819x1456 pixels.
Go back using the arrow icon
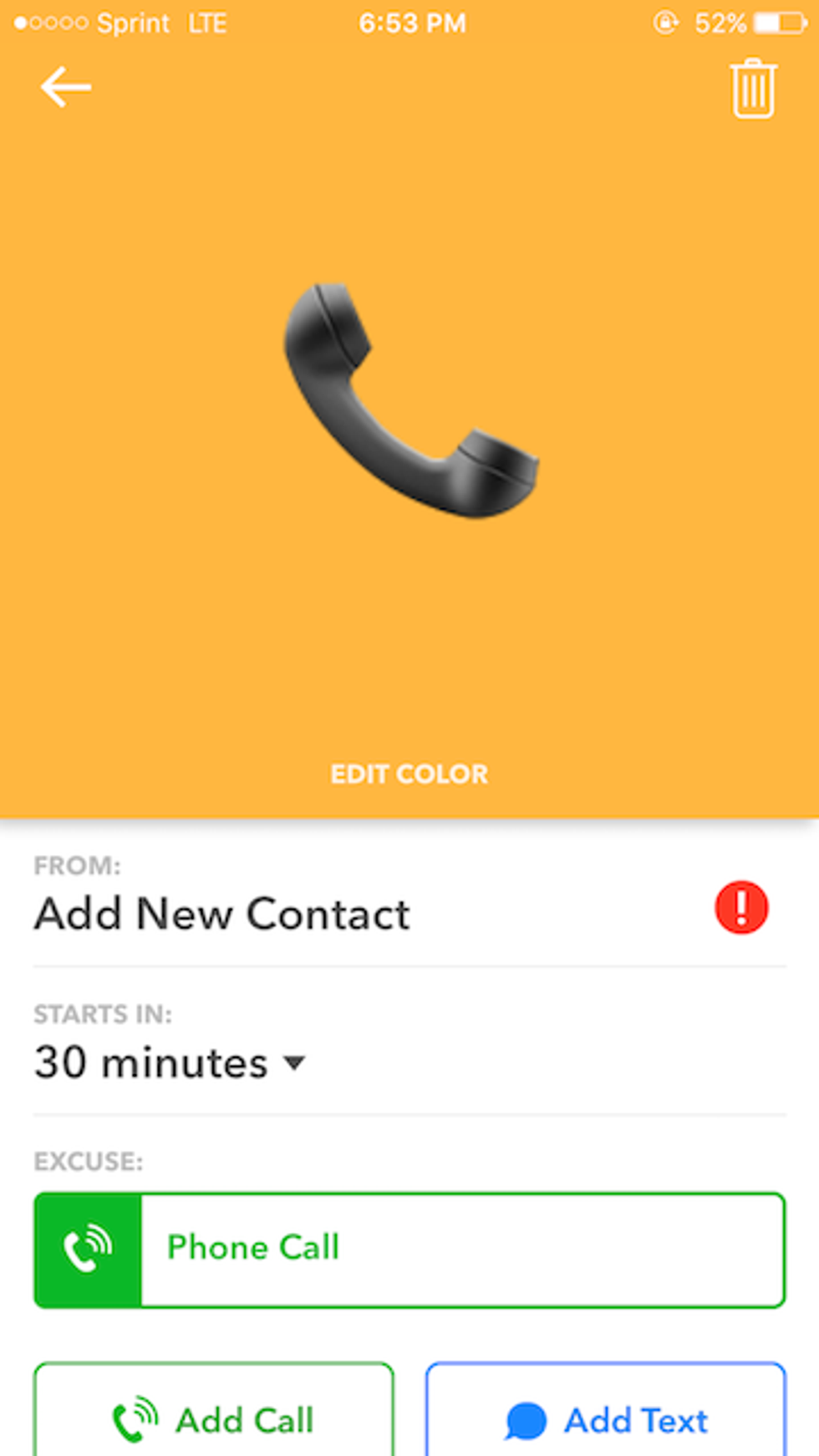click(x=65, y=87)
